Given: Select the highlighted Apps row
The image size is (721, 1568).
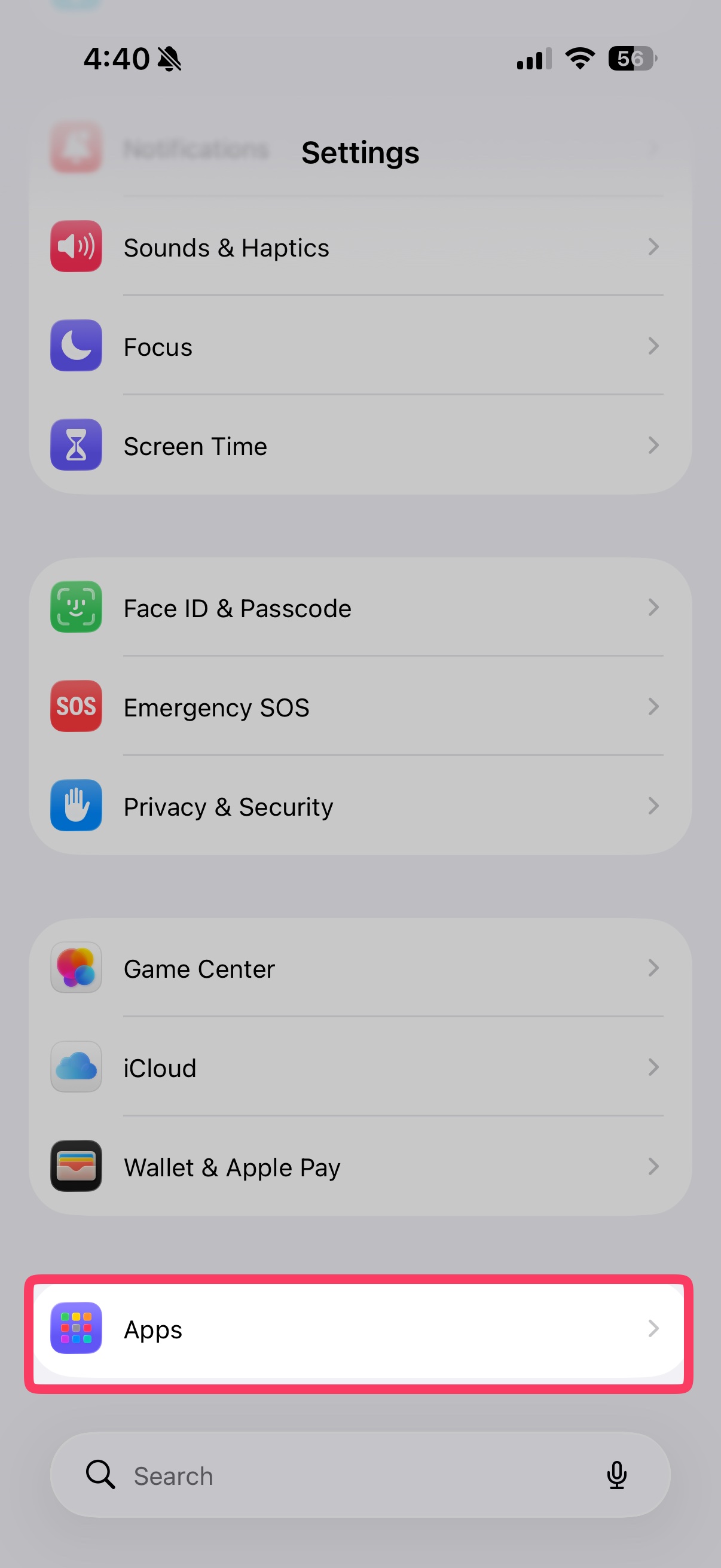Looking at the screenshot, I should (x=359, y=1330).
